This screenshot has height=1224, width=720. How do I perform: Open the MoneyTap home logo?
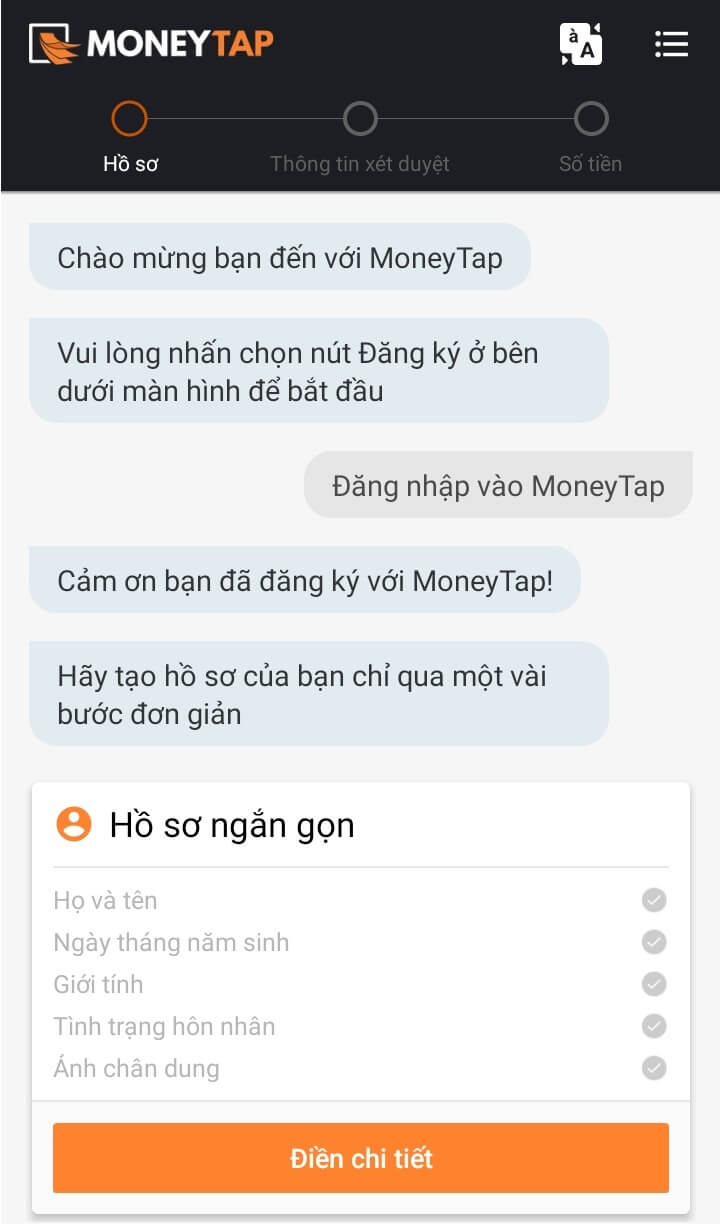coord(150,43)
